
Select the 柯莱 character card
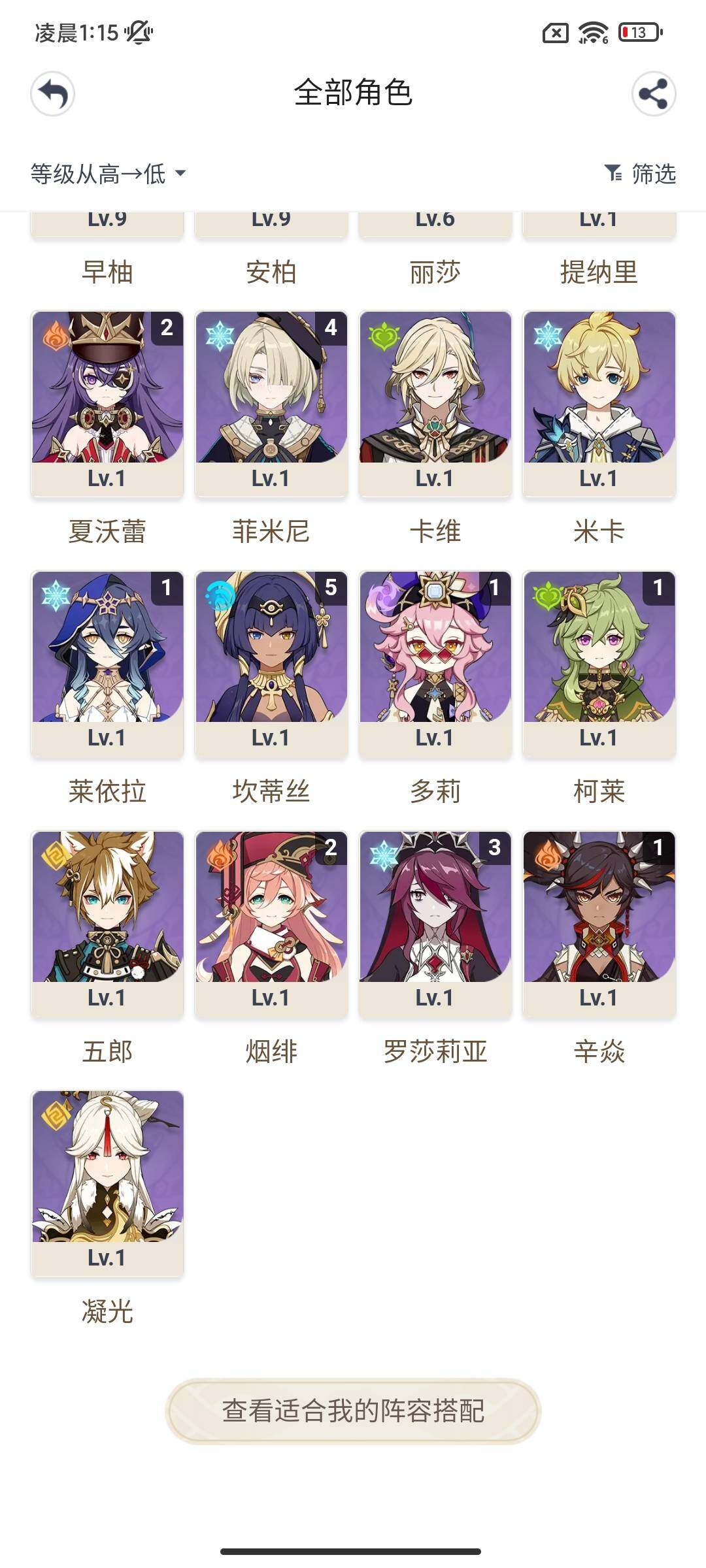click(x=599, y=663)
